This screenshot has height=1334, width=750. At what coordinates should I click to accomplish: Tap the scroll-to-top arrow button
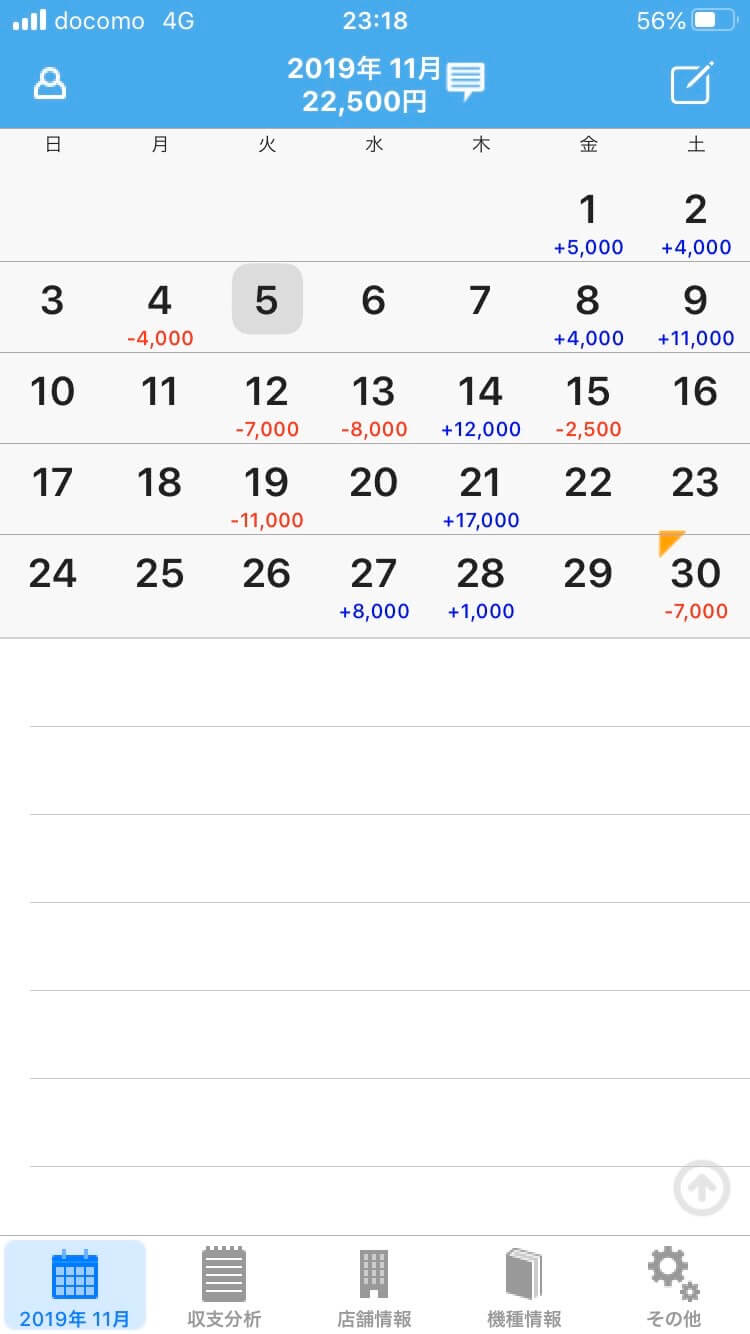pos(702,1188)
